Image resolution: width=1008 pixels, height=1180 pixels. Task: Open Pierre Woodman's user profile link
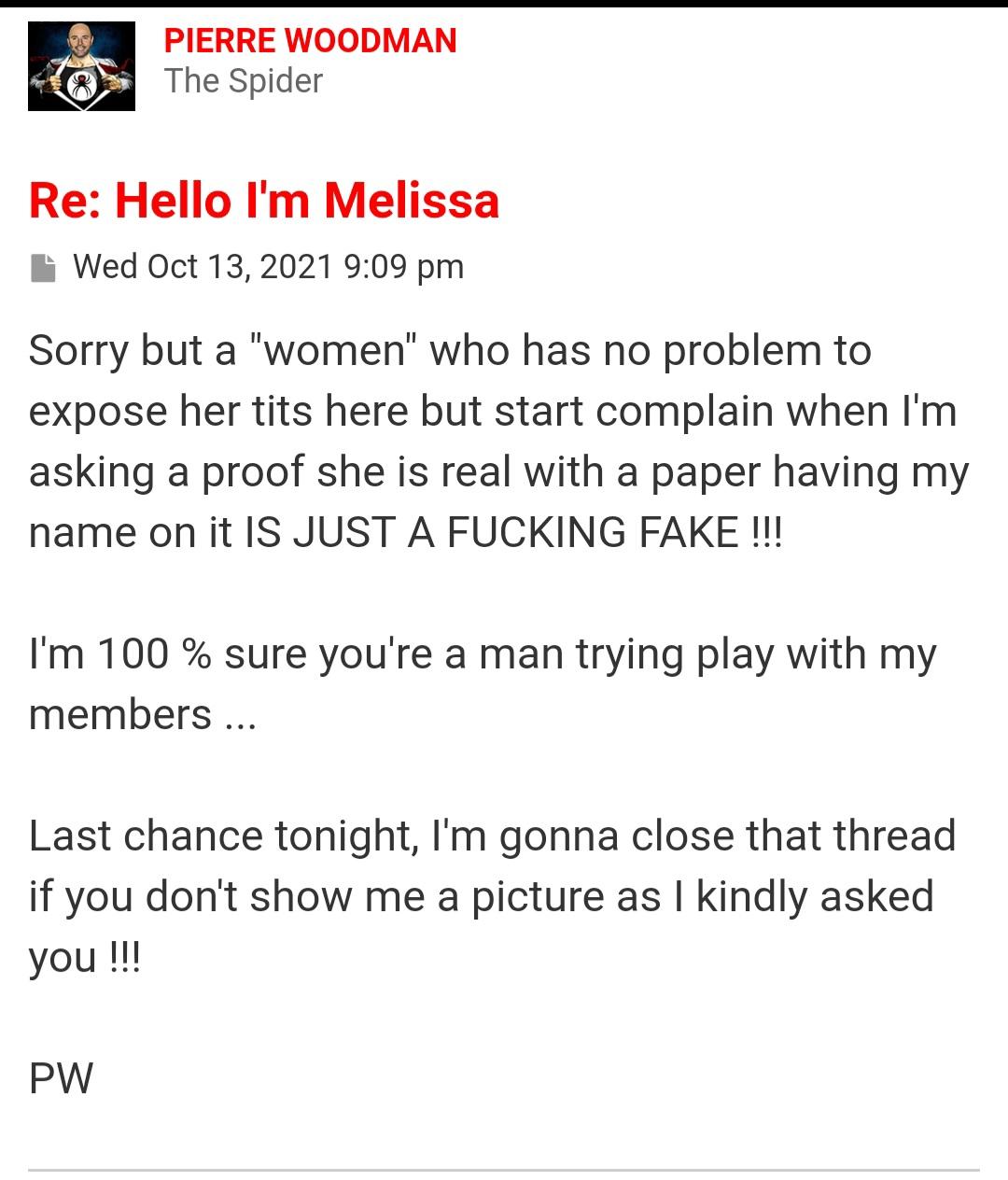pos(310,41)
